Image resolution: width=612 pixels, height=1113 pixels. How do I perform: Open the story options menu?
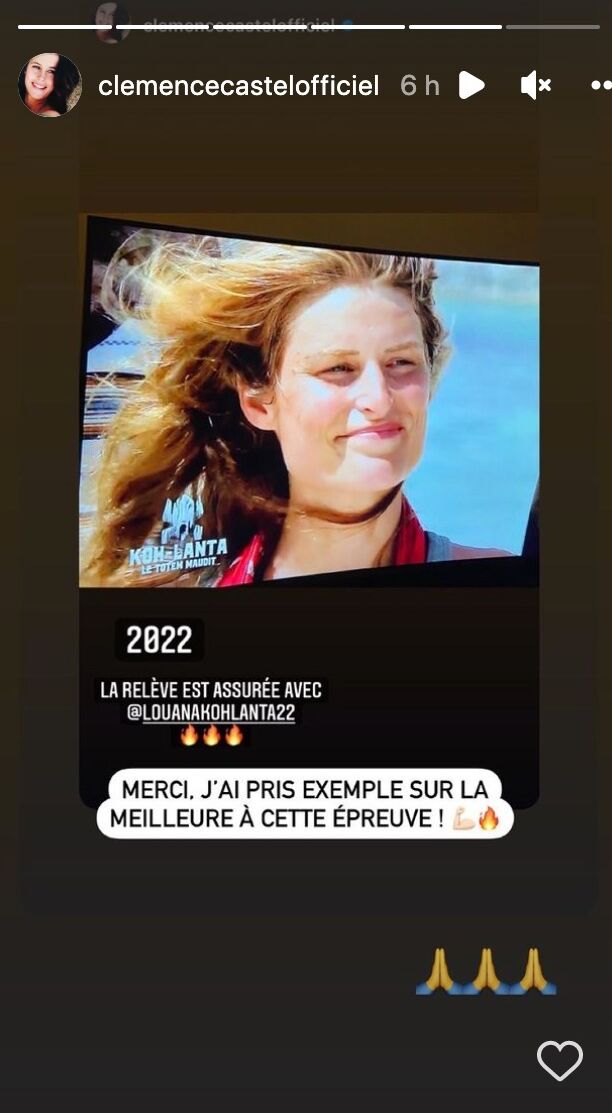pos(601,85)
